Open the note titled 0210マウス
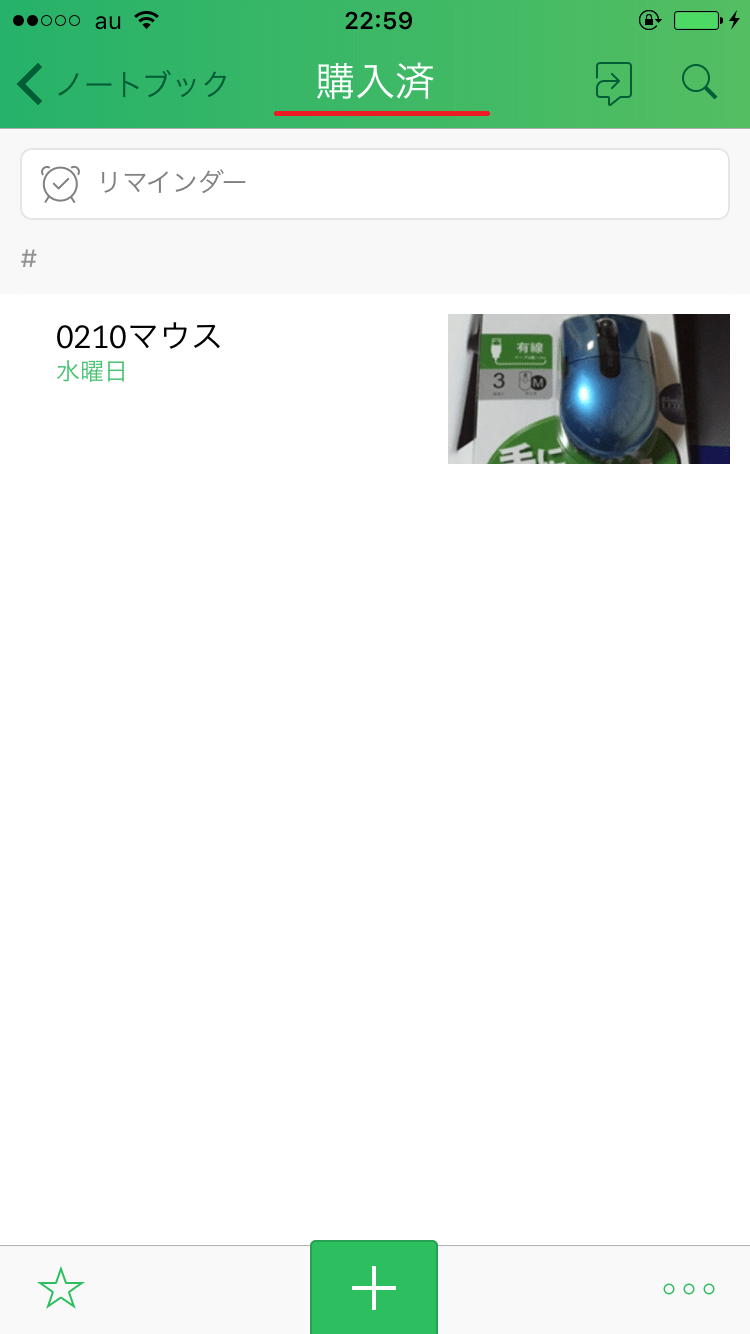750x1334 pixels. pyautogui.click(x=138, y=337)
